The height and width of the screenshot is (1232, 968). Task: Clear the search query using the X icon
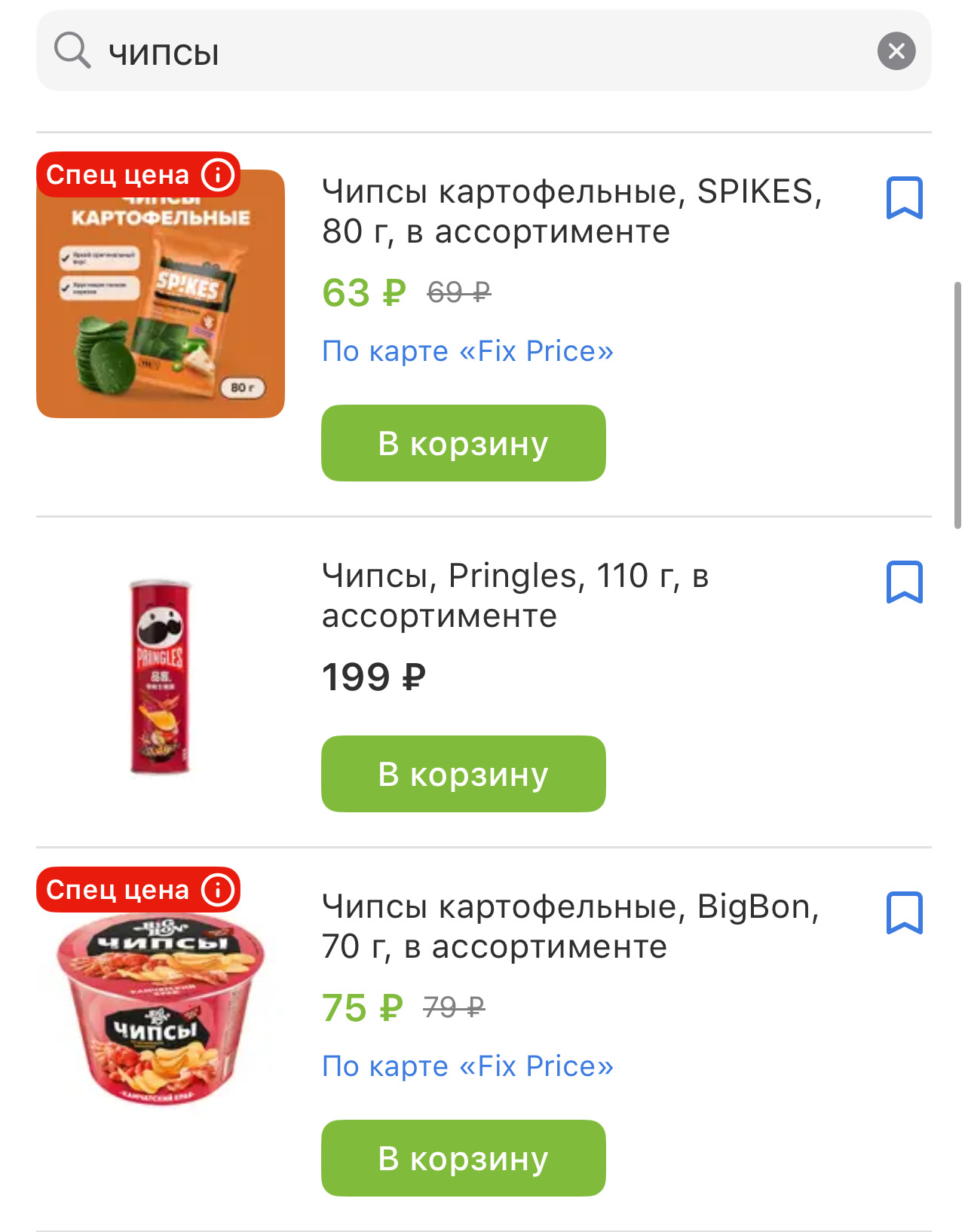tap(896, 51)
